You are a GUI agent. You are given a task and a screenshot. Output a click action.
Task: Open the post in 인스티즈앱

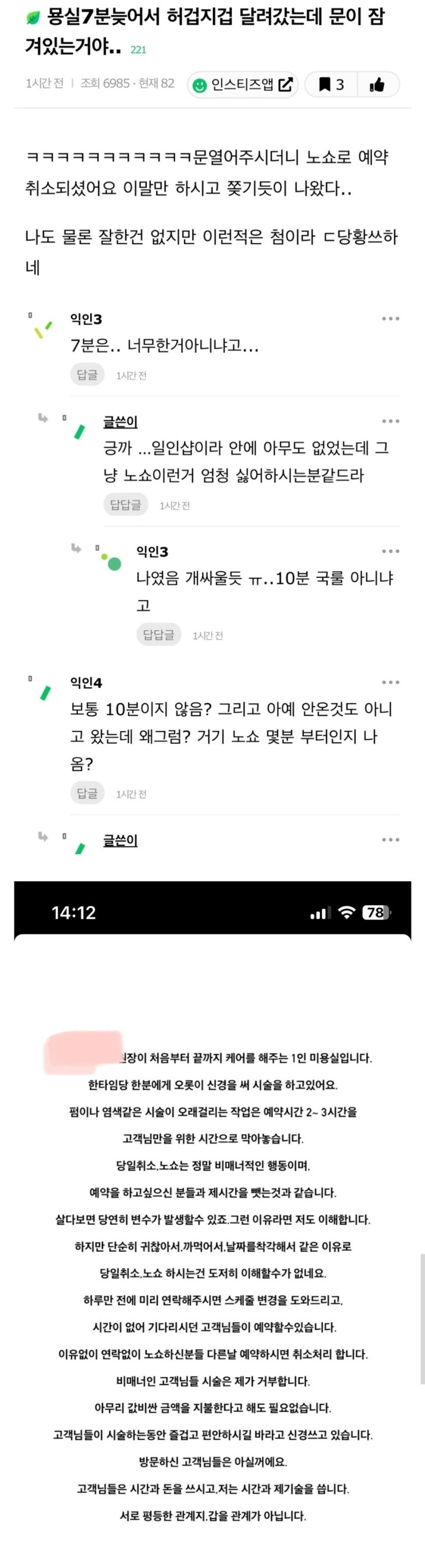[x=243, y=84]
